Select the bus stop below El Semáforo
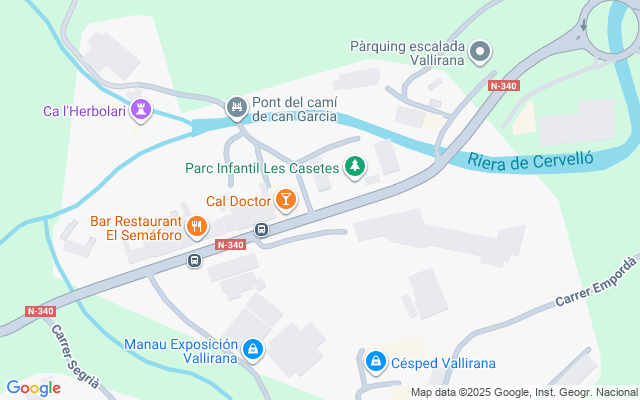 (194, 260)
